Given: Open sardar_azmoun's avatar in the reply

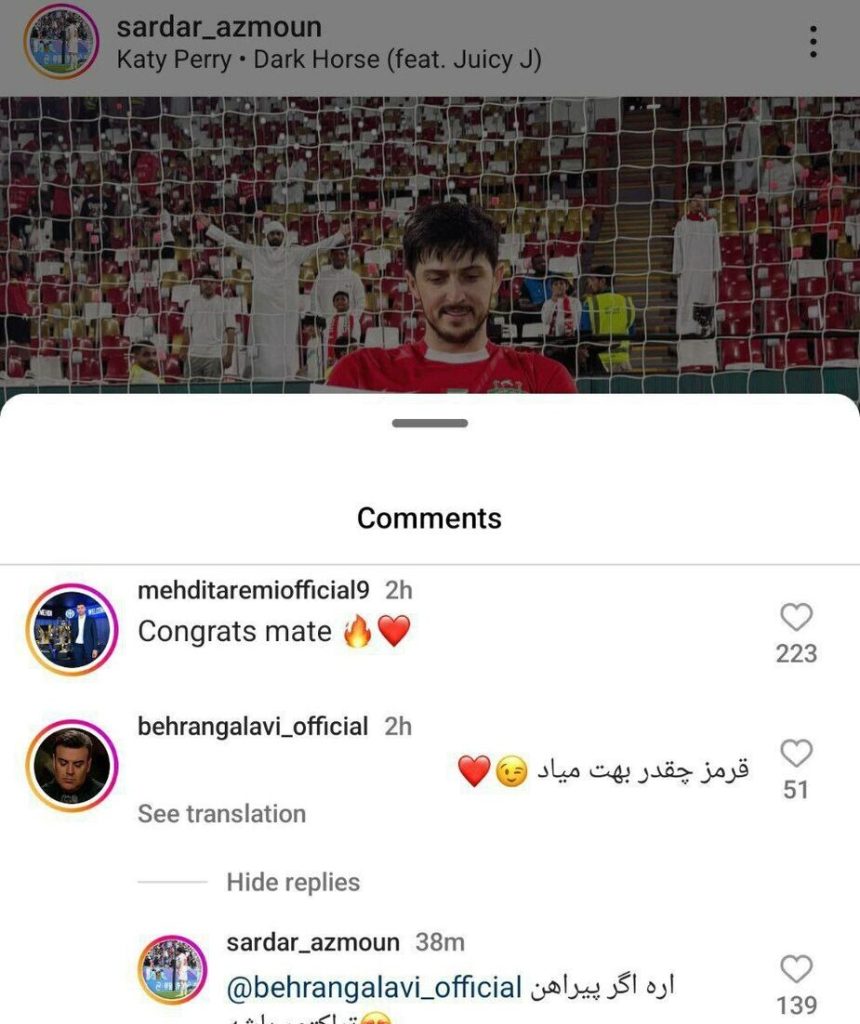Looking at the screenshot, I should (x=171, y=971).
